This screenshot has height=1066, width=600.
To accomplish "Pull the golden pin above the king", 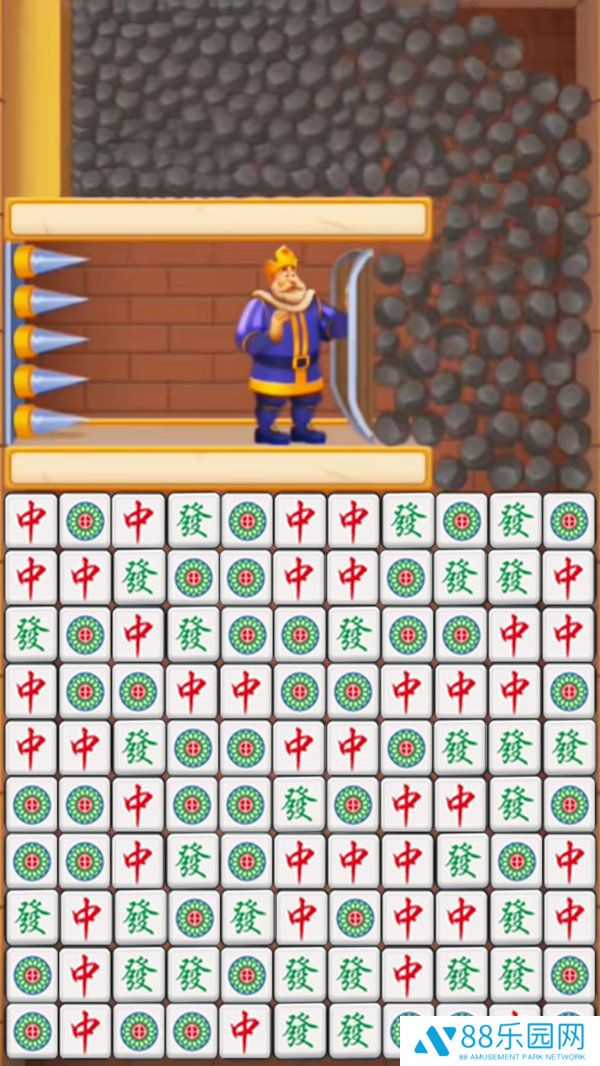I will (218, 218).
